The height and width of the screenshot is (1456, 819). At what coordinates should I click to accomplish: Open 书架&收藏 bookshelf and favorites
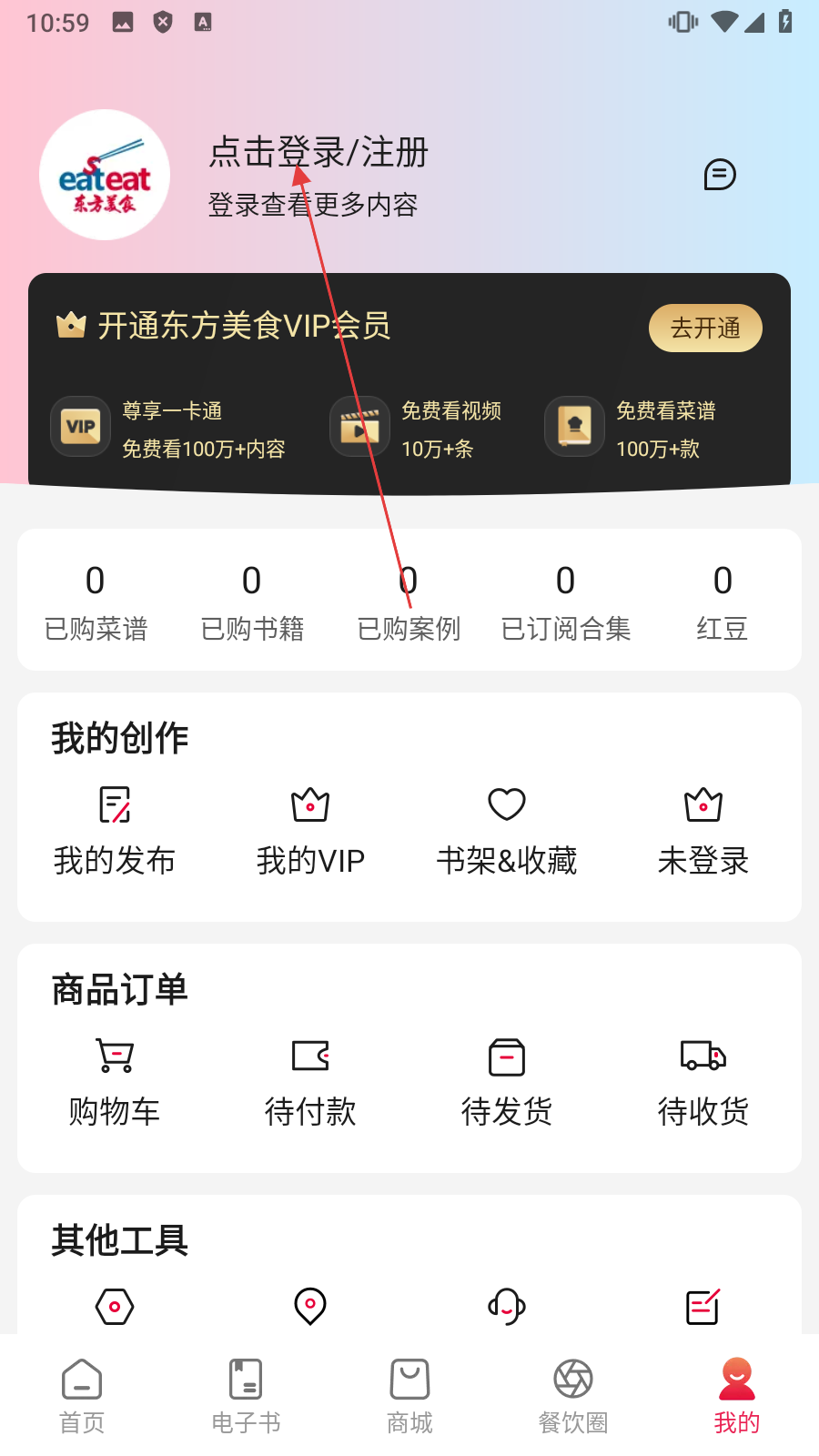point(507,830)
